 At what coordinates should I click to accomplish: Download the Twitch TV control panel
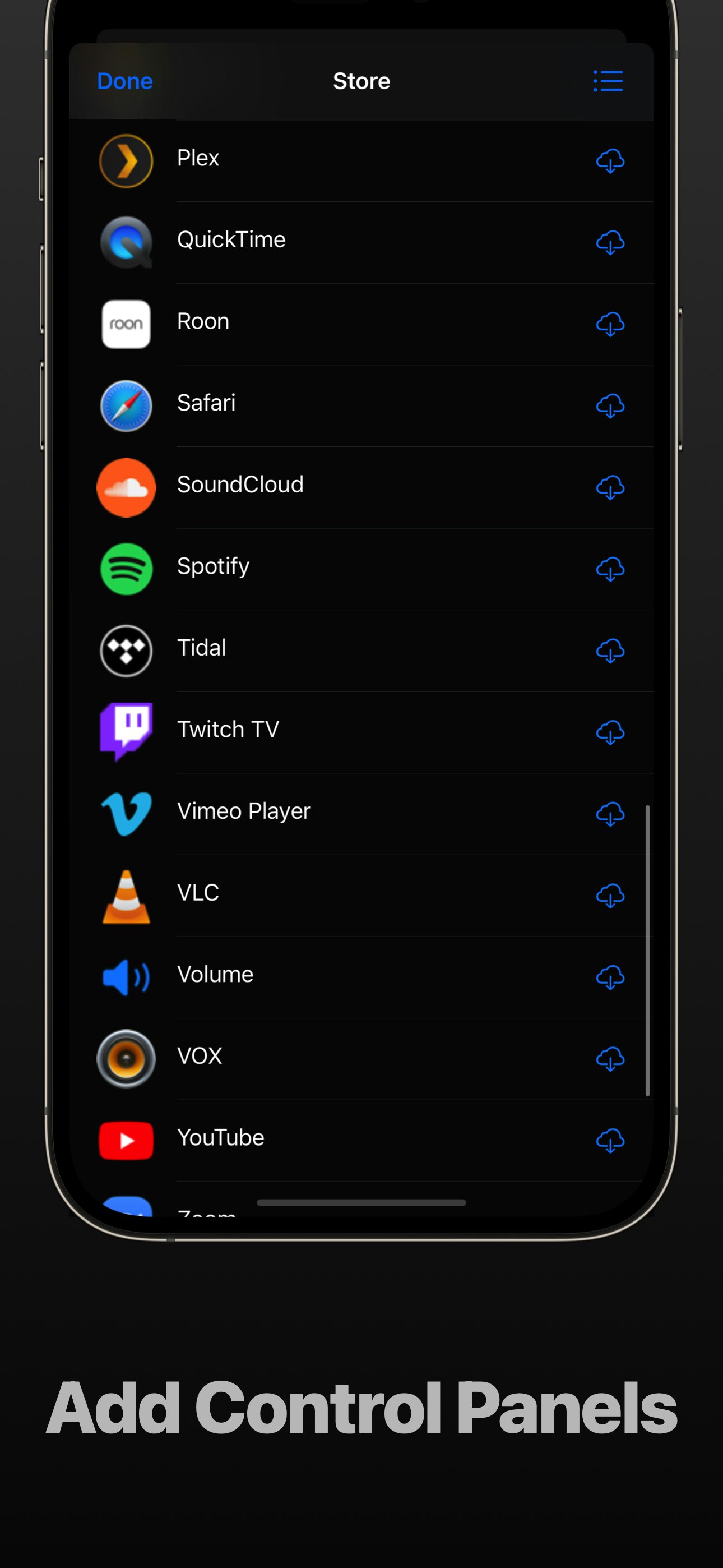pos(610,732)
